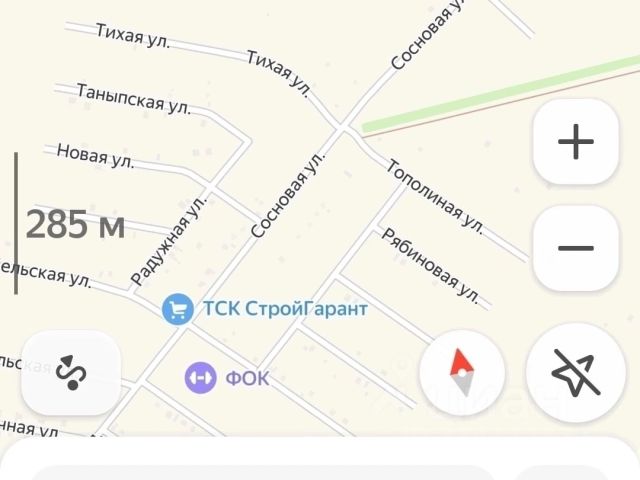
Task: Open the route planning button
Action: (x=71, y=372)
